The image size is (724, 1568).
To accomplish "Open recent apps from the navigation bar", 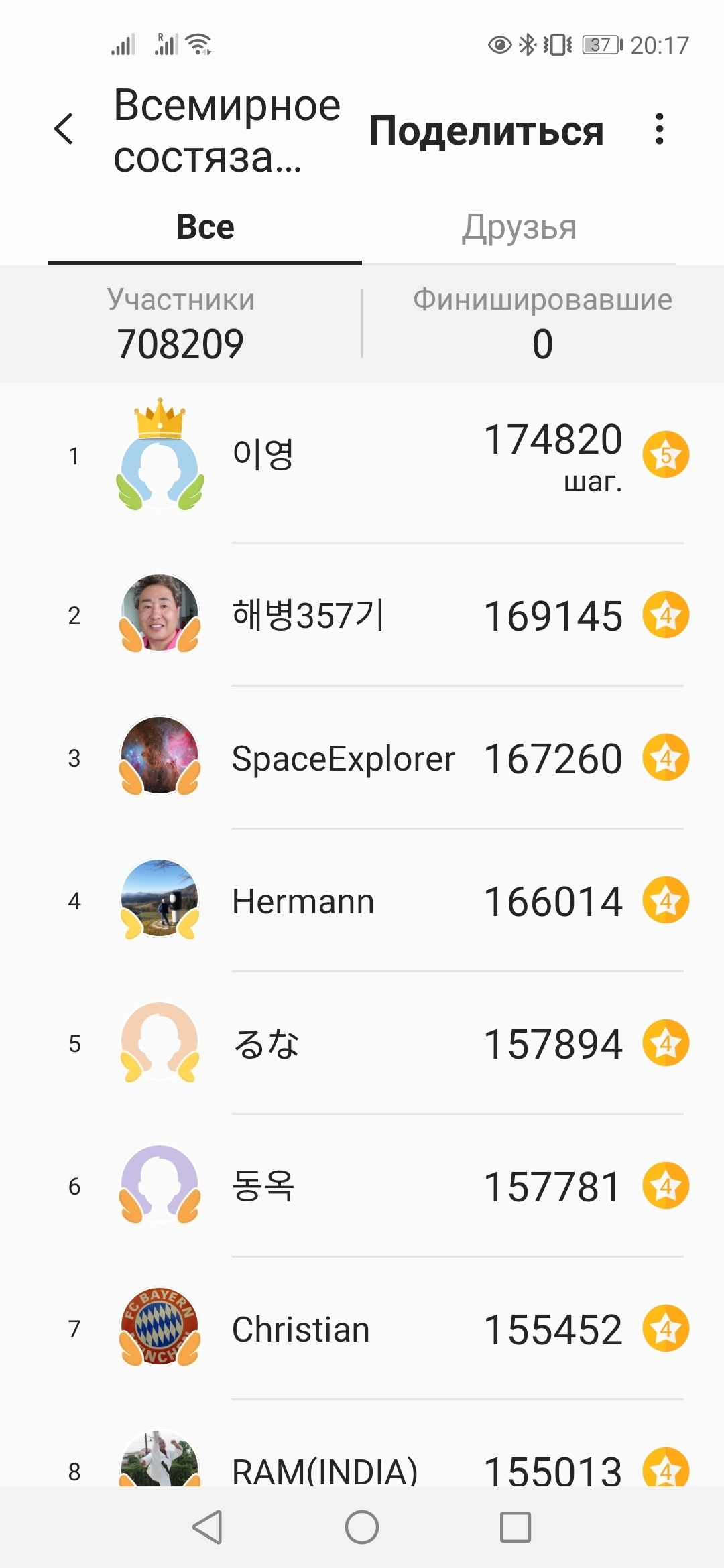I will (516, 1528).
